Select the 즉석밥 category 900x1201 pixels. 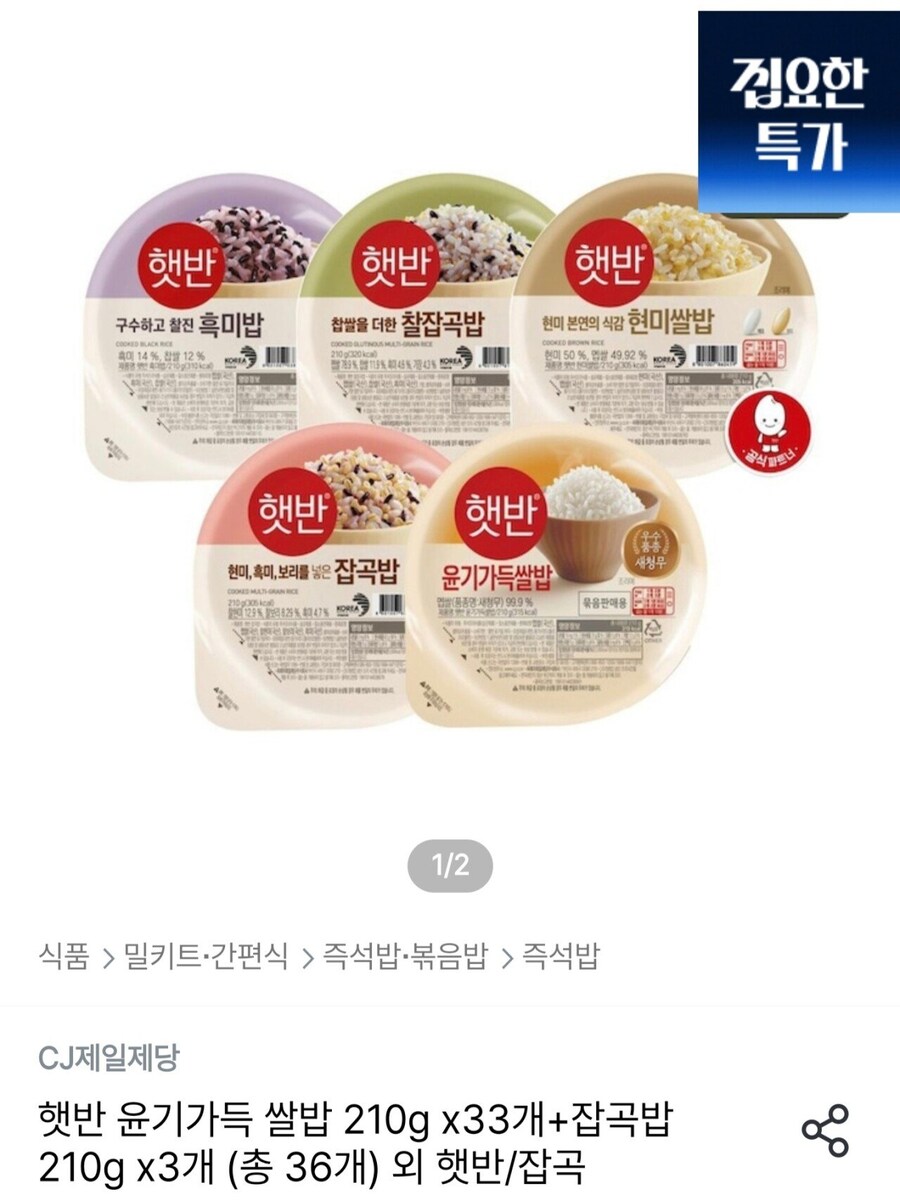click(563, 955)
